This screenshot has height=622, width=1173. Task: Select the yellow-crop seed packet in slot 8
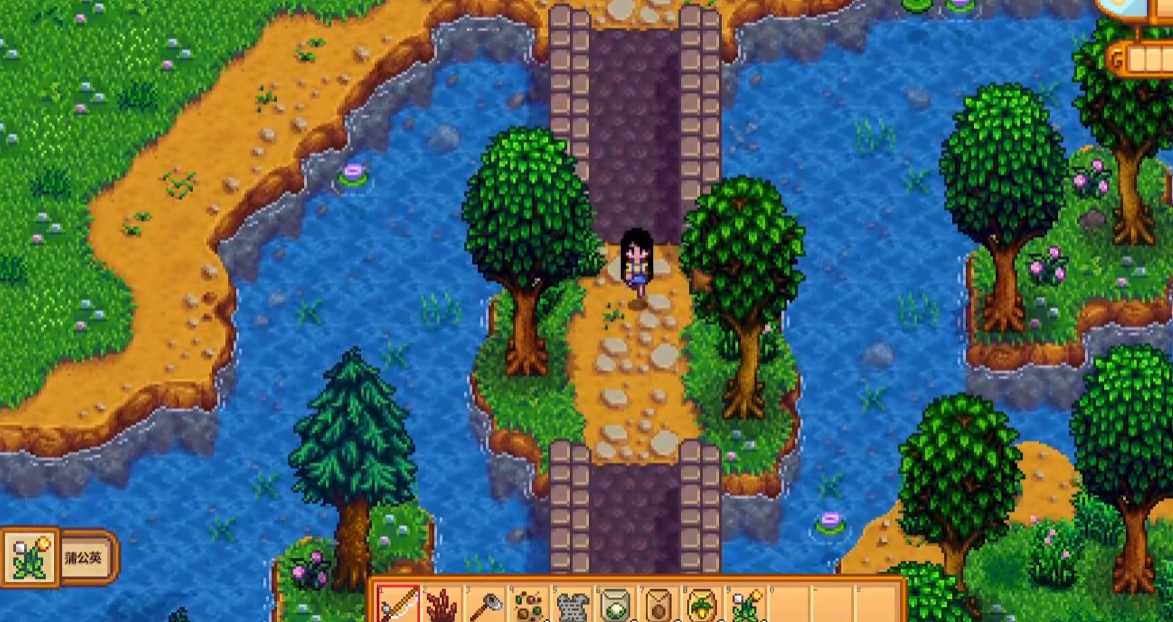point(702,604)
